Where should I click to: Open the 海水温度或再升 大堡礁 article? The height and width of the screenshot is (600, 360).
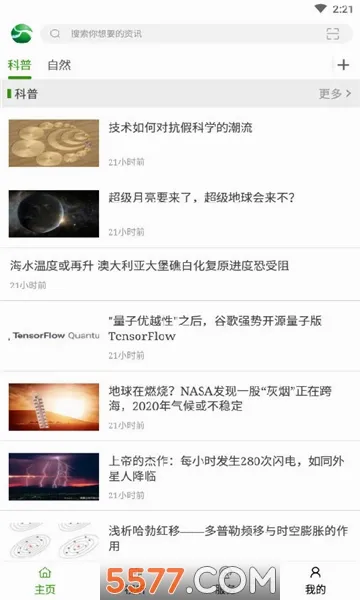(x=180, y=274)
